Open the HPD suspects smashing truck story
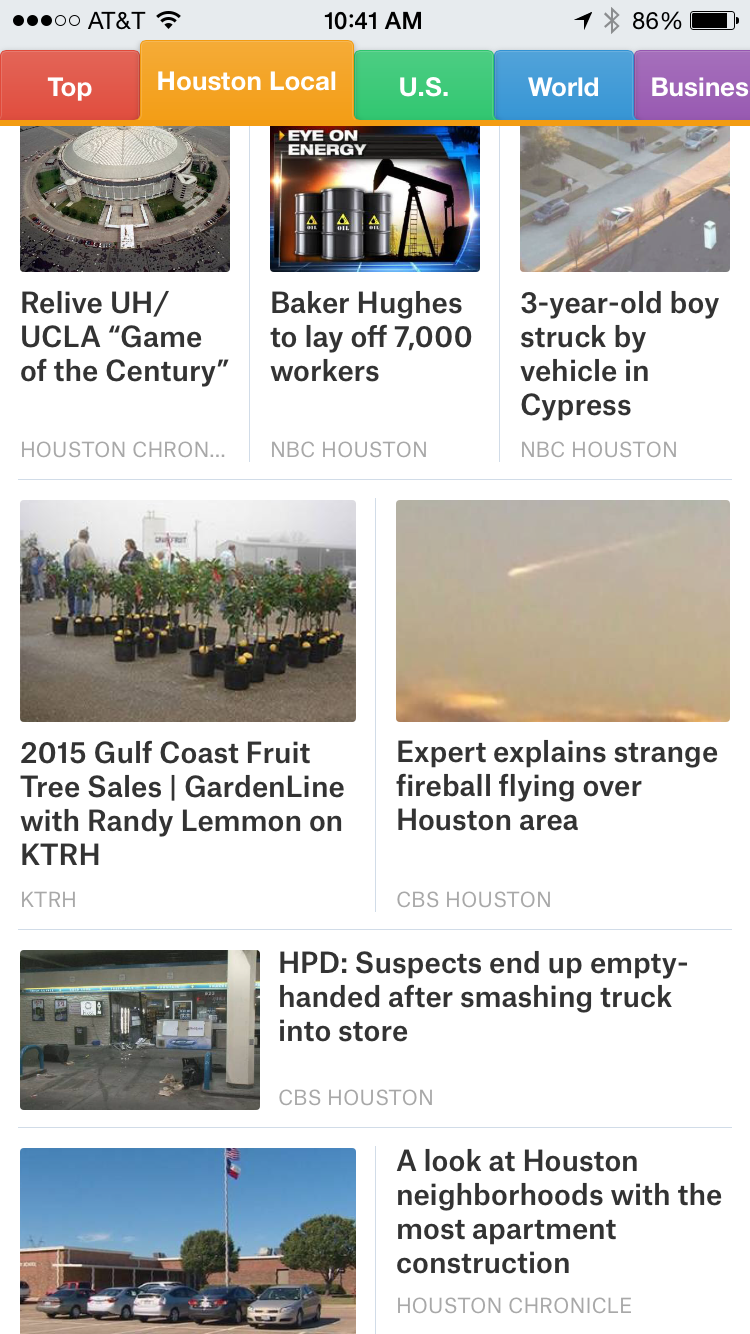 [482, 997]
